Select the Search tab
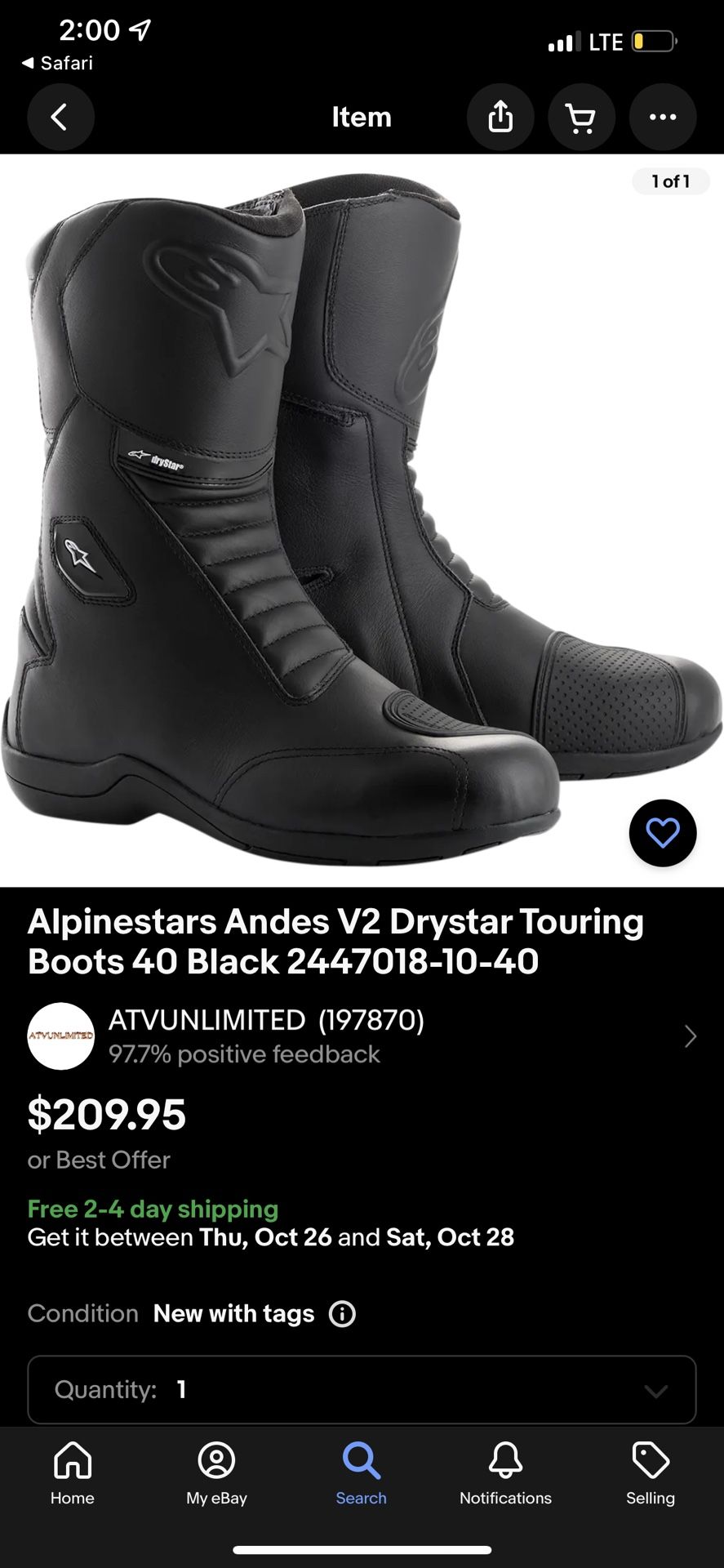Viewport: 724px width, 1568px height. (361, 1473)
